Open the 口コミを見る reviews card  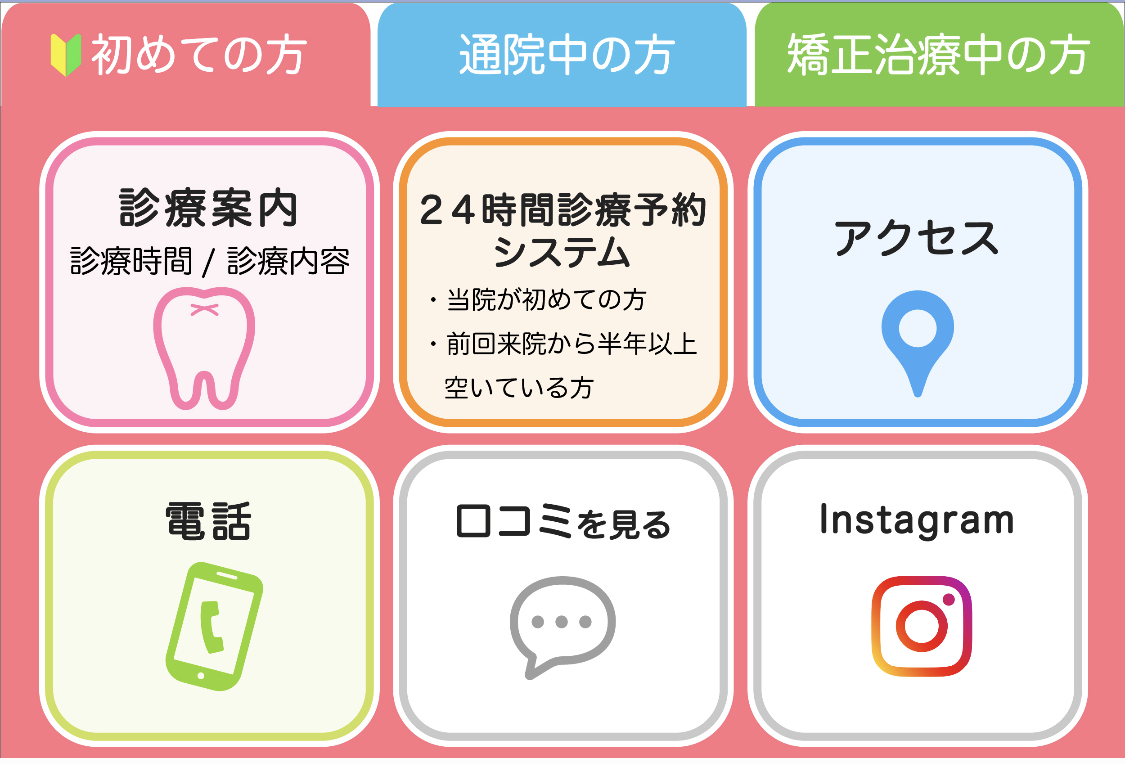click(x=563, y=596)
